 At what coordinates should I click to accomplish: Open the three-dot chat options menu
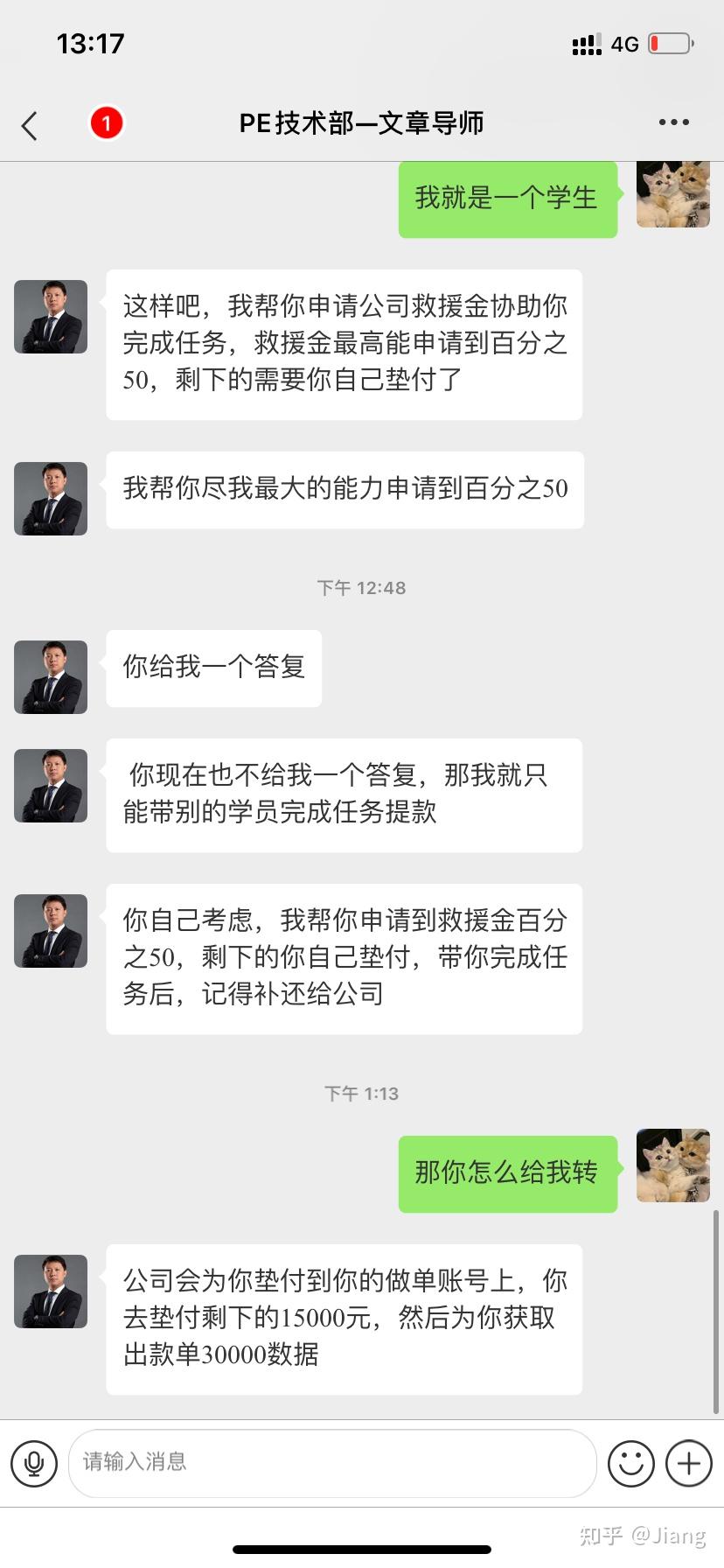[673, 123]
